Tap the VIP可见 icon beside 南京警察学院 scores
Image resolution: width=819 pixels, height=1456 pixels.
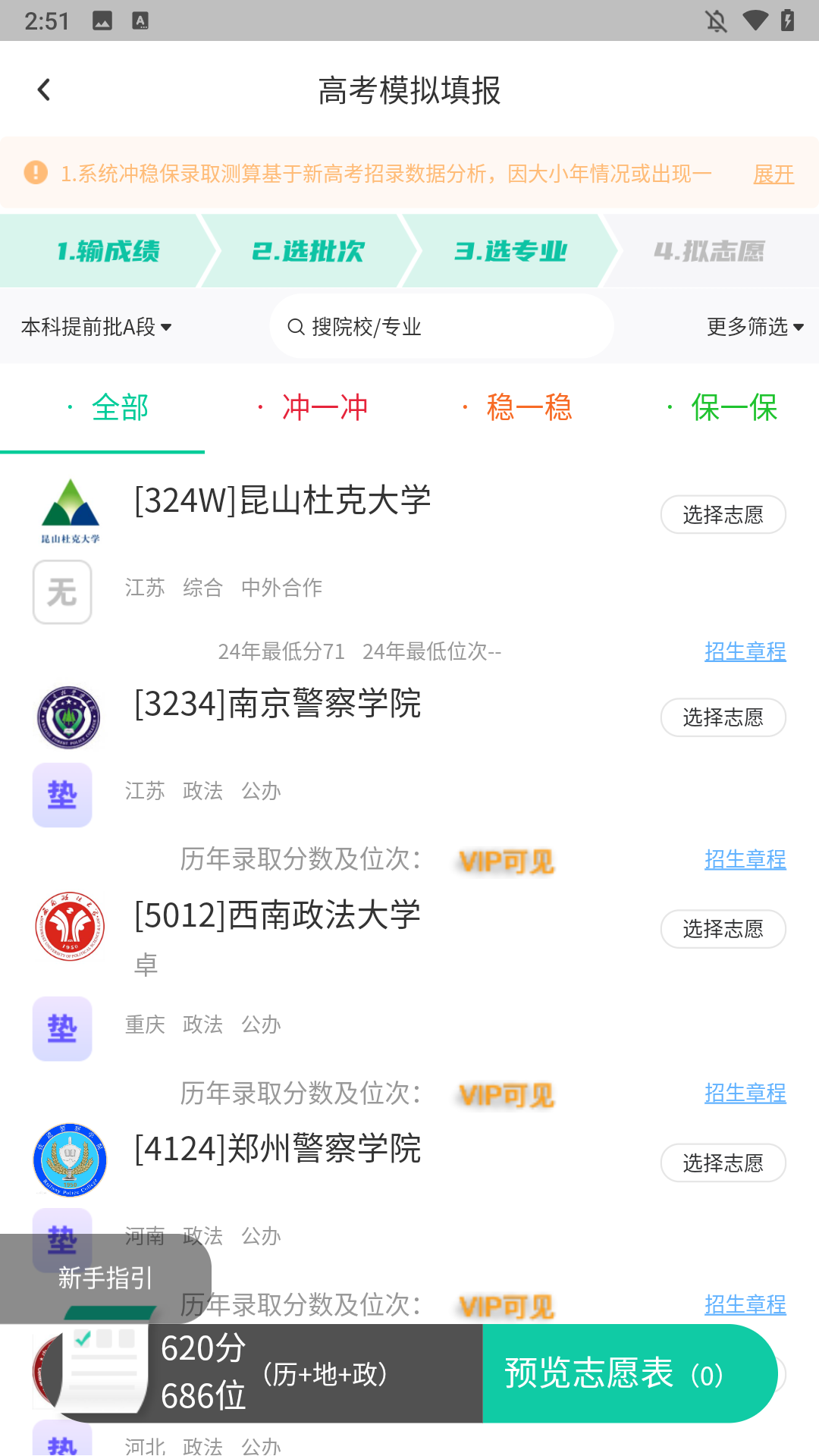point(507,860)
